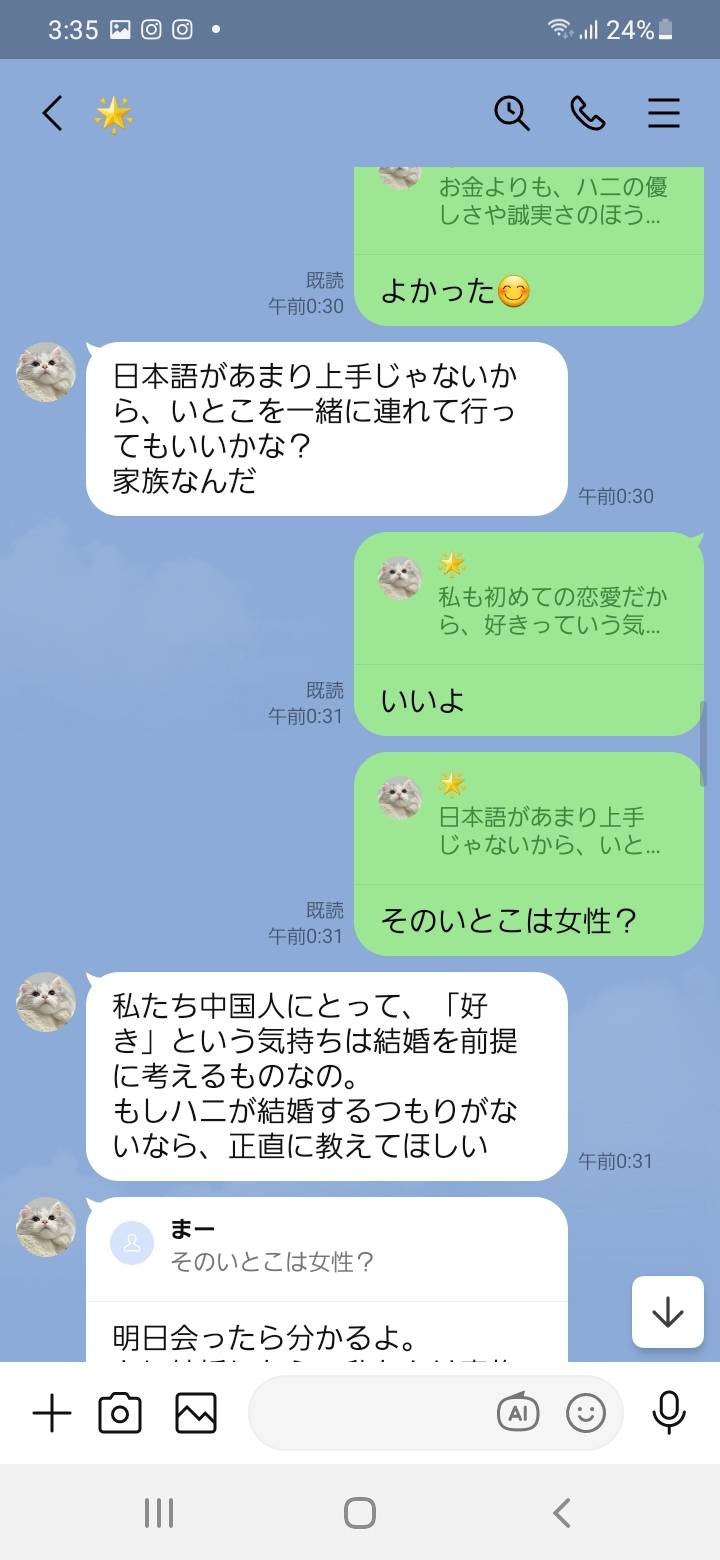Open quoted reply above そのいとこは女性？ green bubble
720x1560 pixels.
[530, 820]
